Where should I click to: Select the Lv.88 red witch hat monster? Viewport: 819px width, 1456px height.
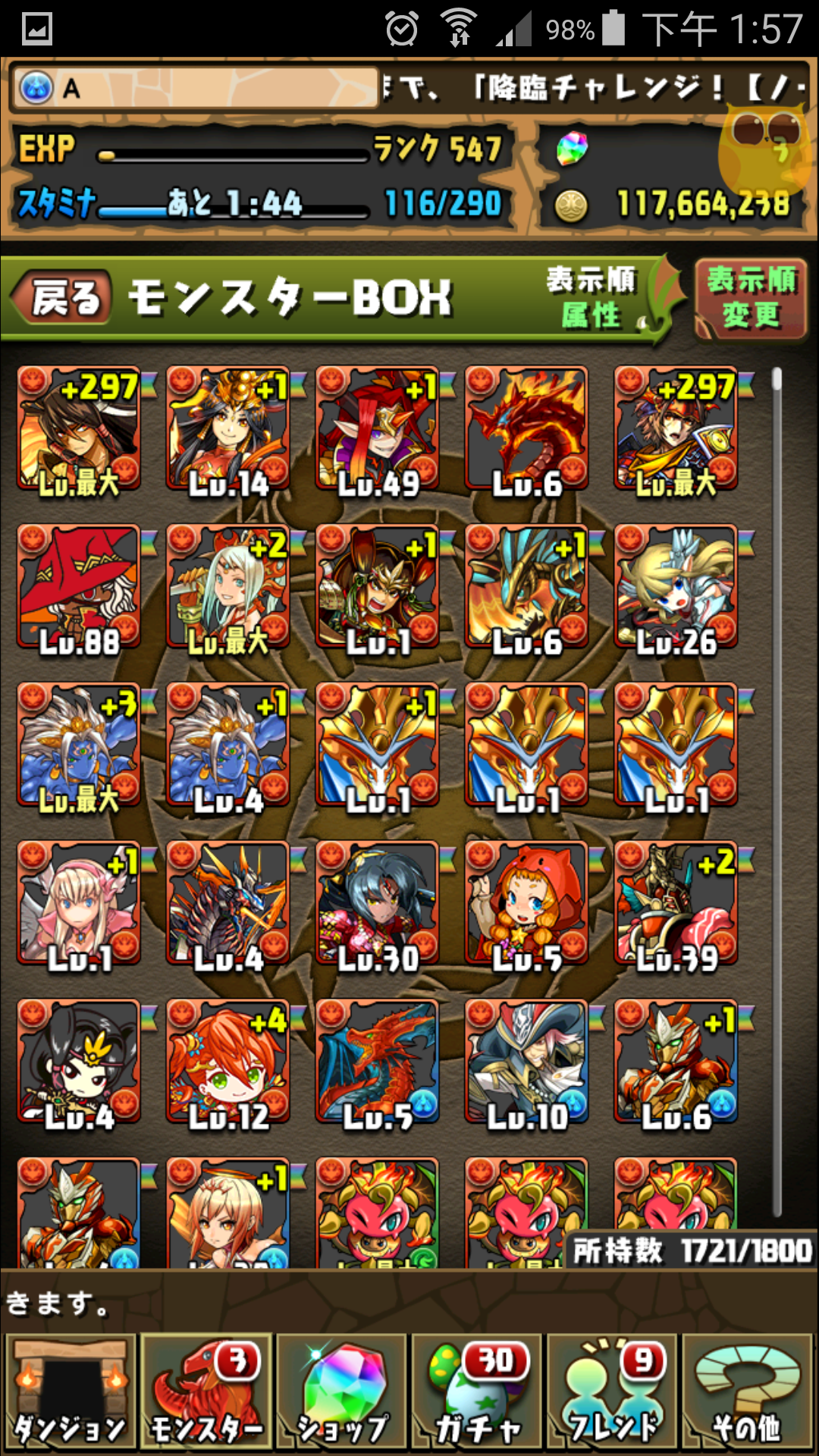[79, 587]
